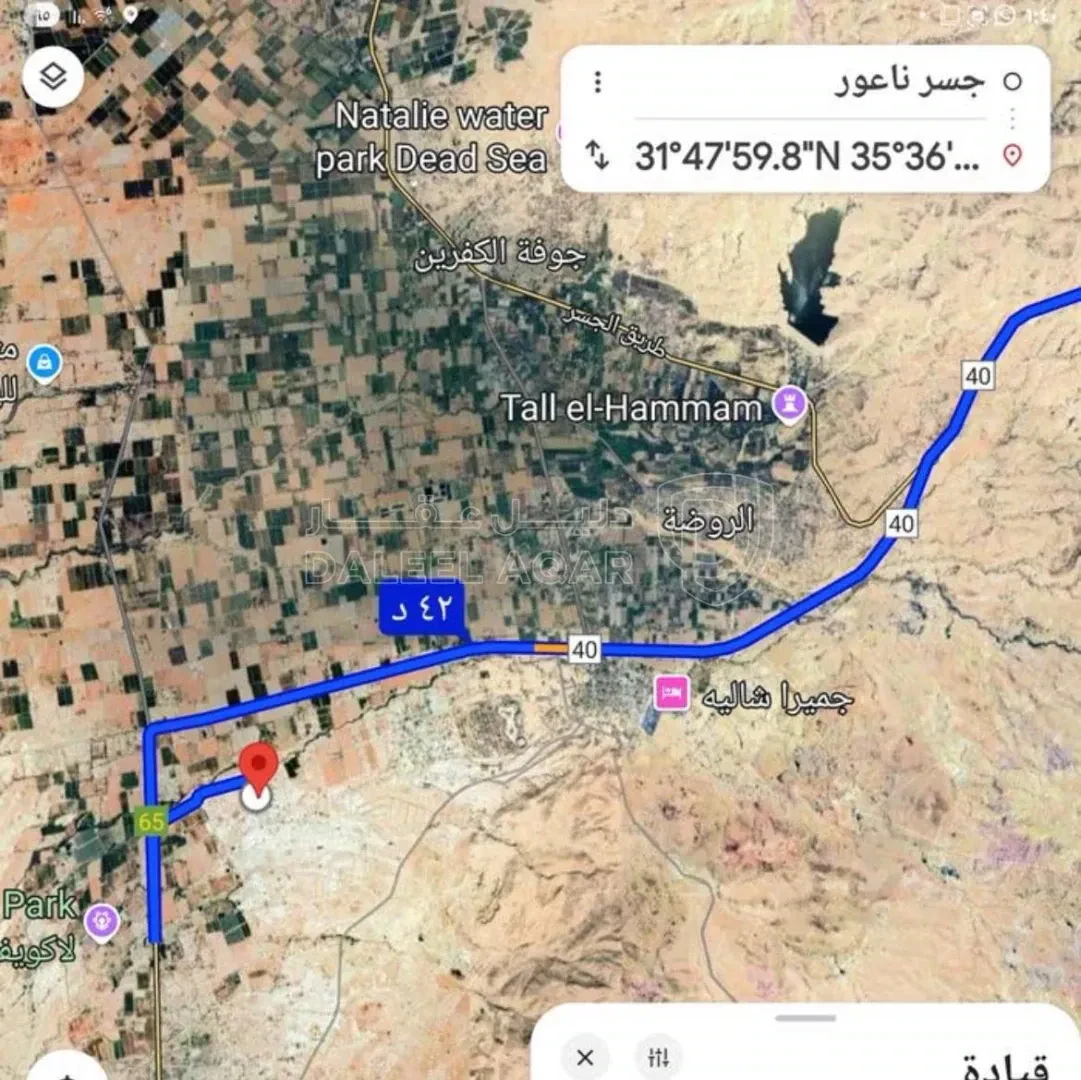
Task: Open the map layers button
Action: 53,77
